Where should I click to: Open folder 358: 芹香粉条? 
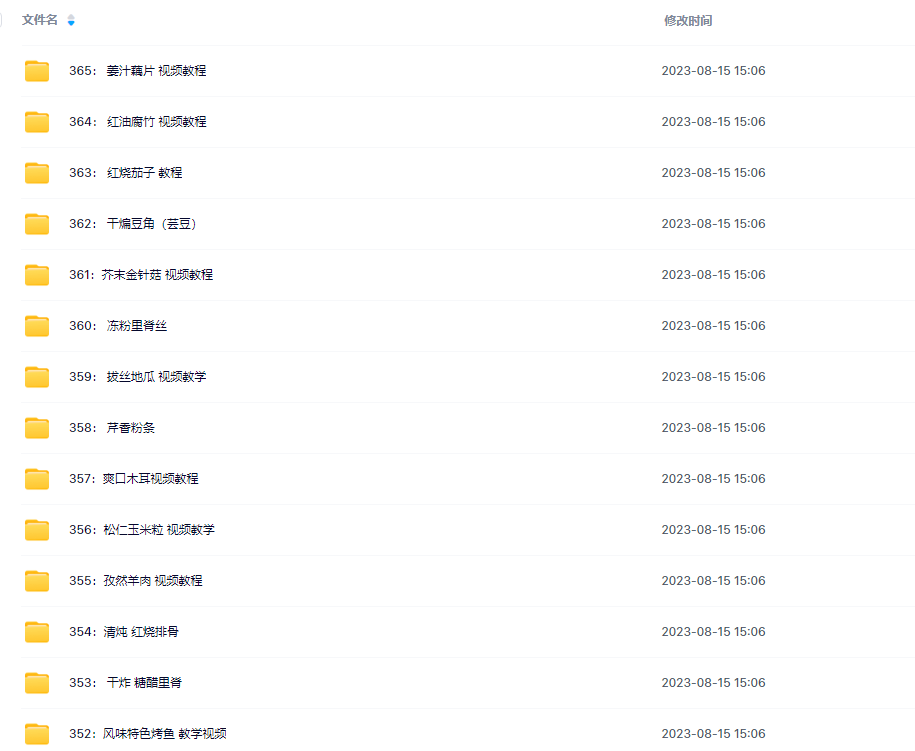pyautogui.click(x=112, y=428)
